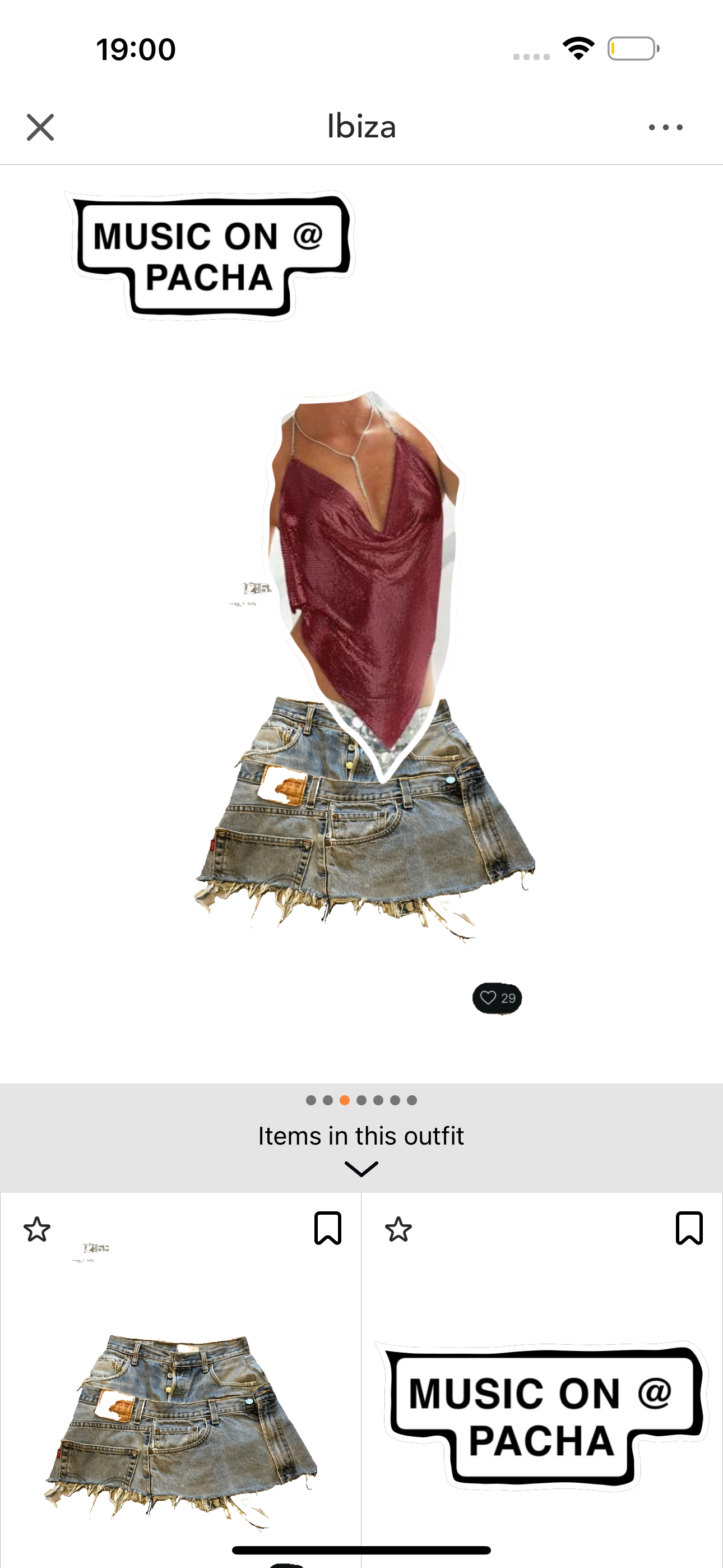723x1568 pixels.
Task: Like the outfit via the heart counter
Action: click(497, 998)
